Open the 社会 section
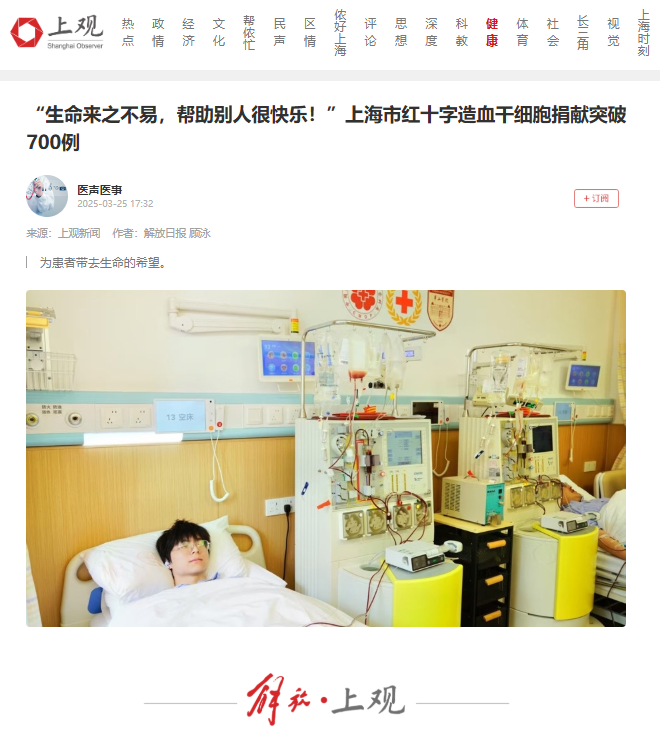 point(553,32)
